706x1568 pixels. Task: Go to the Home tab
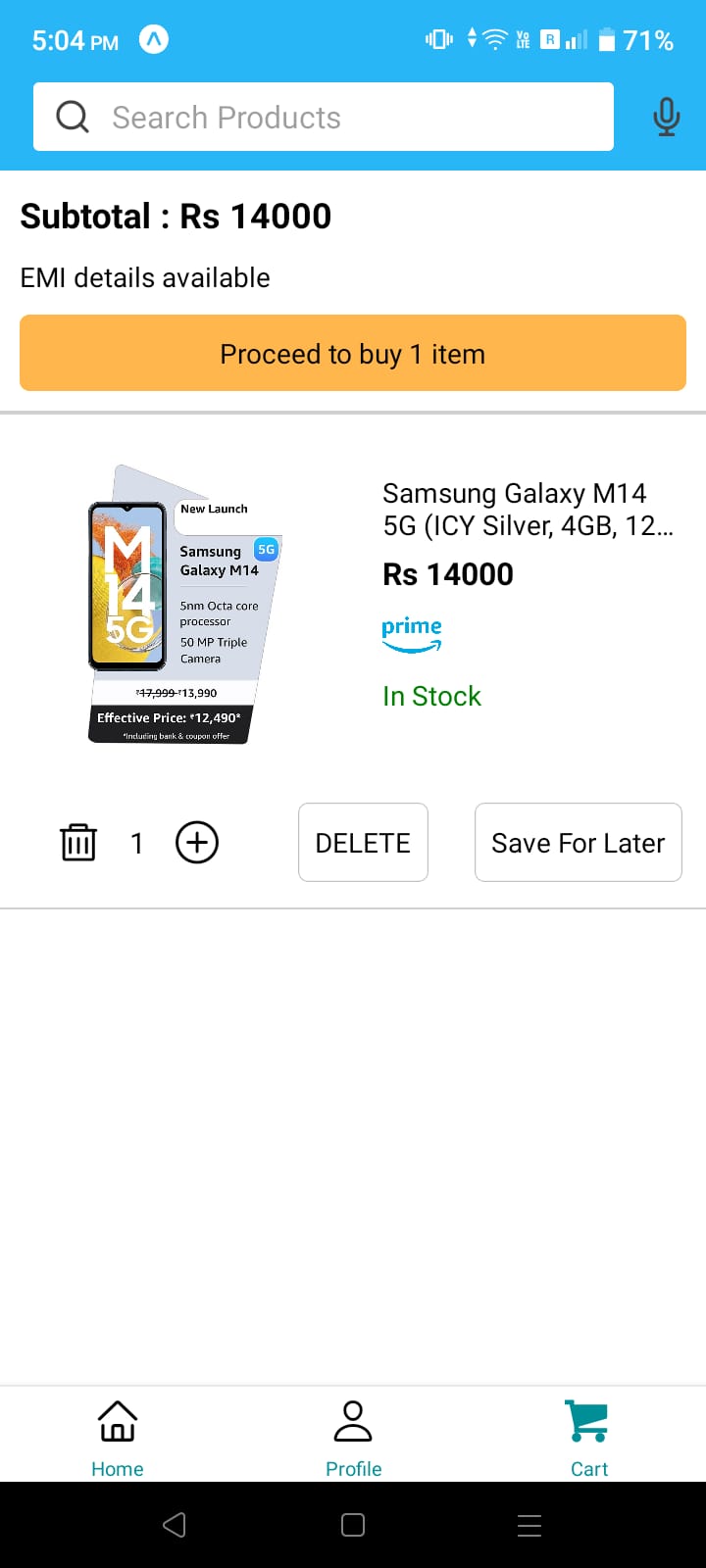click(x=118, y=1439)
